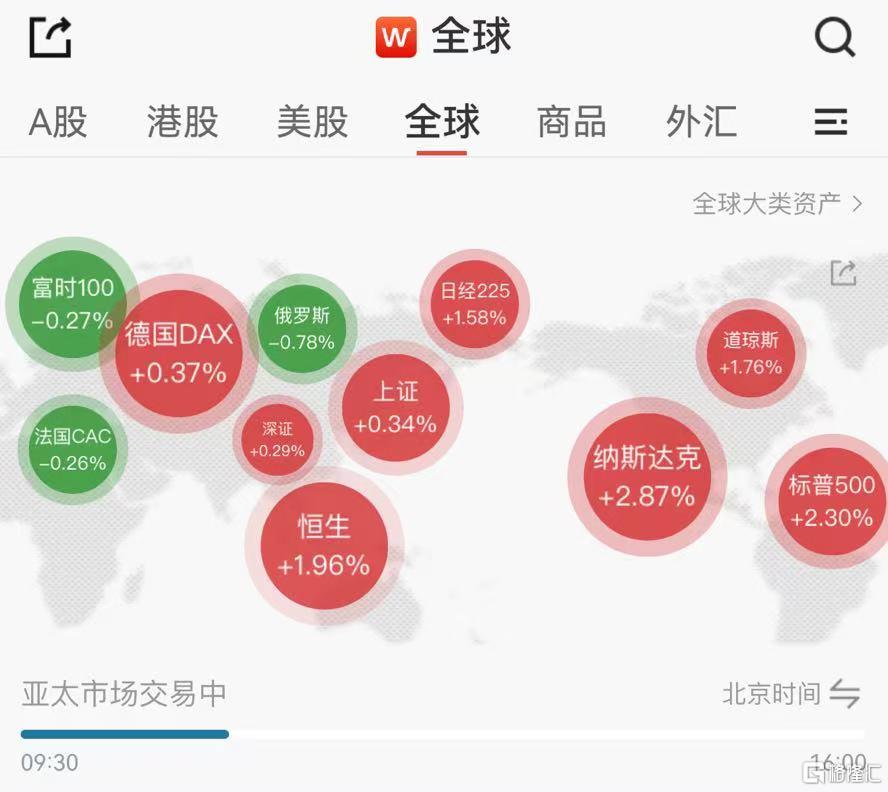Viewport: 888px width, 792px height.
Task: Select the 全球 tab
Action: (442, 122)
